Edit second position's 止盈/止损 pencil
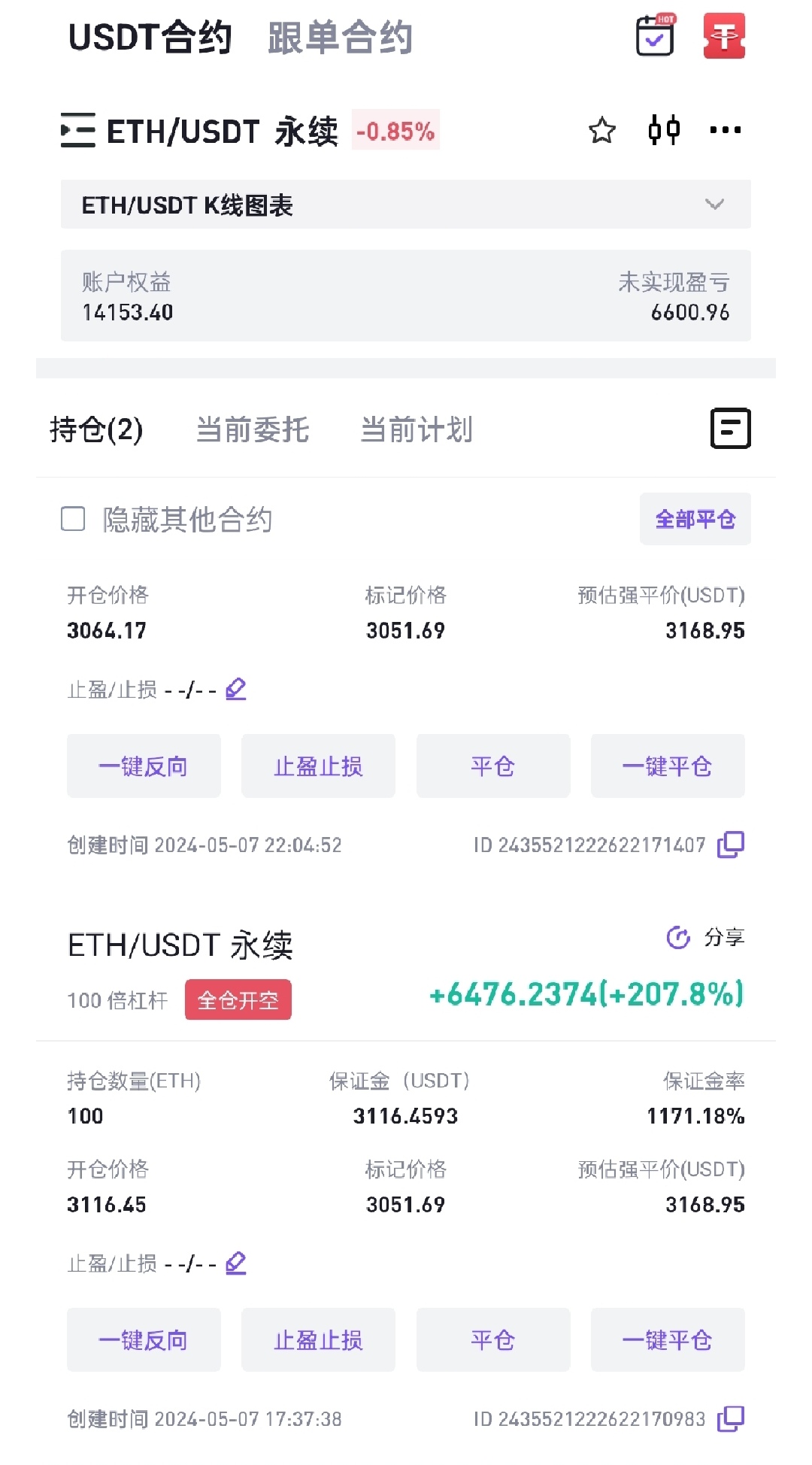The image size is (812, 1465). (235, 1263)
